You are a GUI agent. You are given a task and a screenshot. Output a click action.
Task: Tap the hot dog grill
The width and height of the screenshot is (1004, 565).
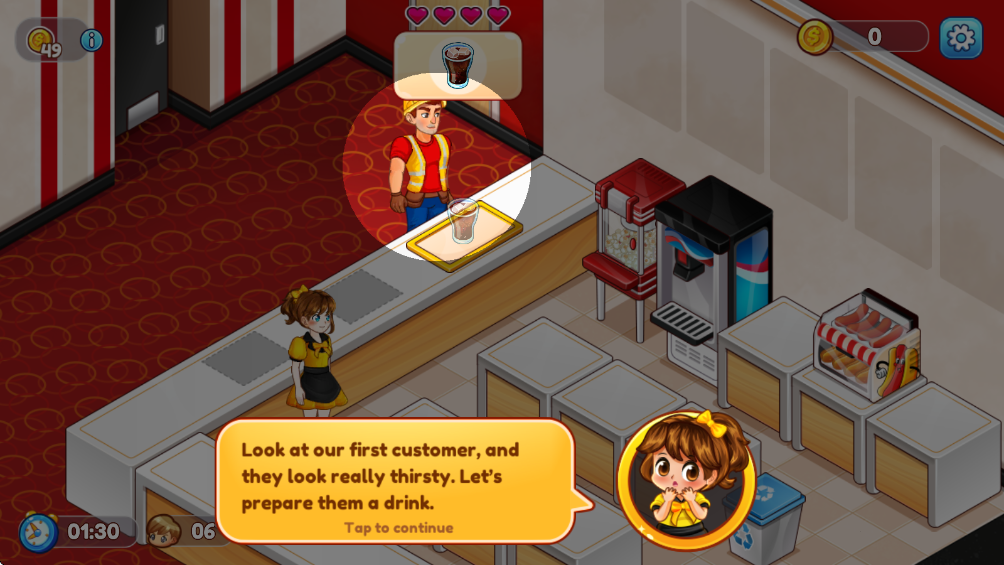tap(866, 345)
